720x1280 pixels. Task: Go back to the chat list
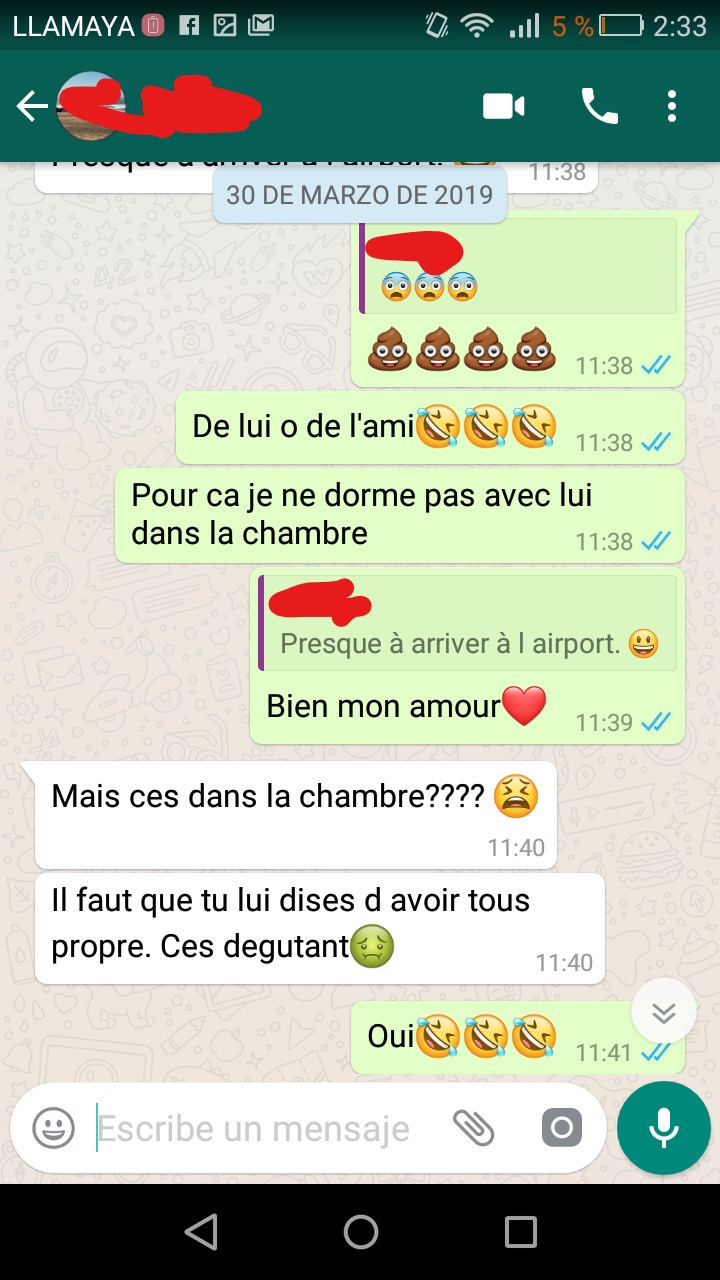[x=30, y=106]
